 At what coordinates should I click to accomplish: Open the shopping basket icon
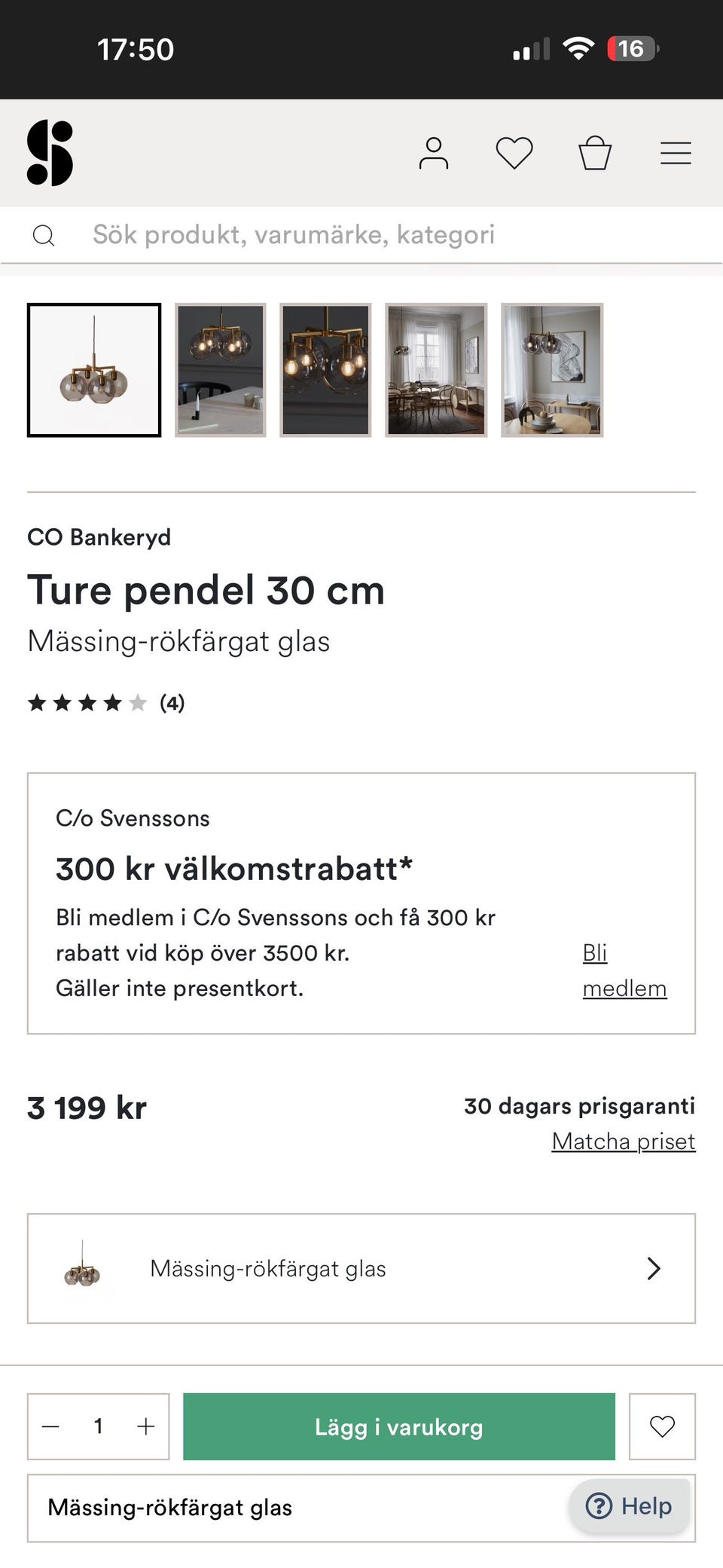coord(595,152)
